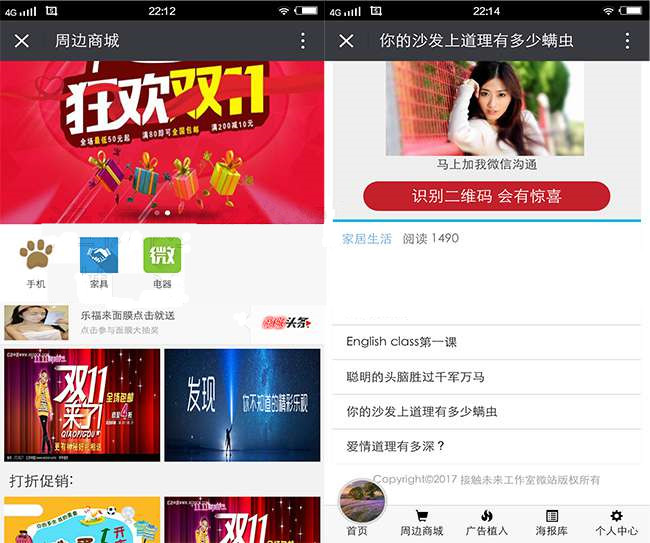This screenshot has width=650, height=543.
Task: Close the 你的沙发上道理有多少螨虫 article page
Action: pyautogui.click(x=346, y=41)
